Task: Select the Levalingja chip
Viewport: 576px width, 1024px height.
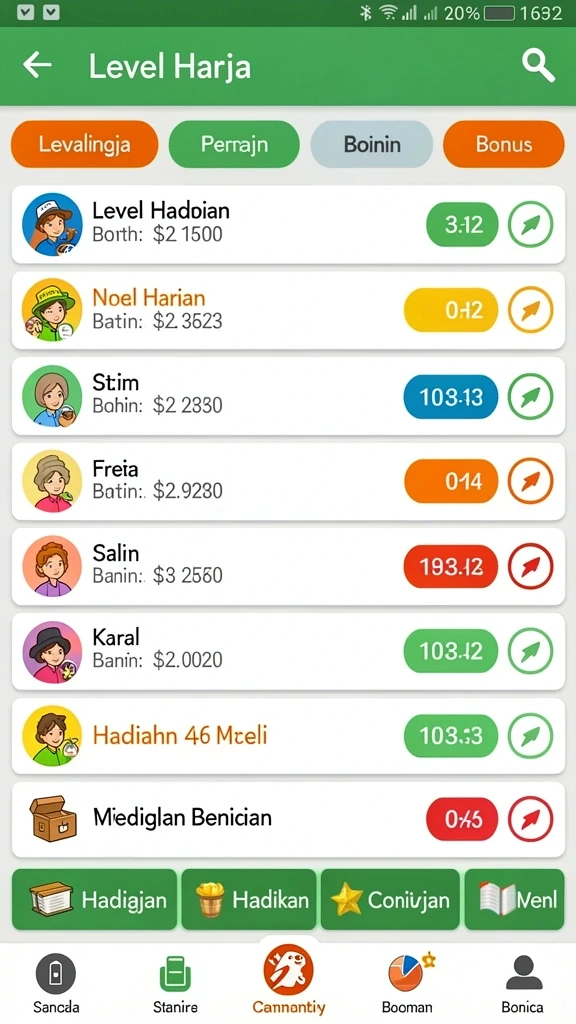Action: click(x=84, y=144)
